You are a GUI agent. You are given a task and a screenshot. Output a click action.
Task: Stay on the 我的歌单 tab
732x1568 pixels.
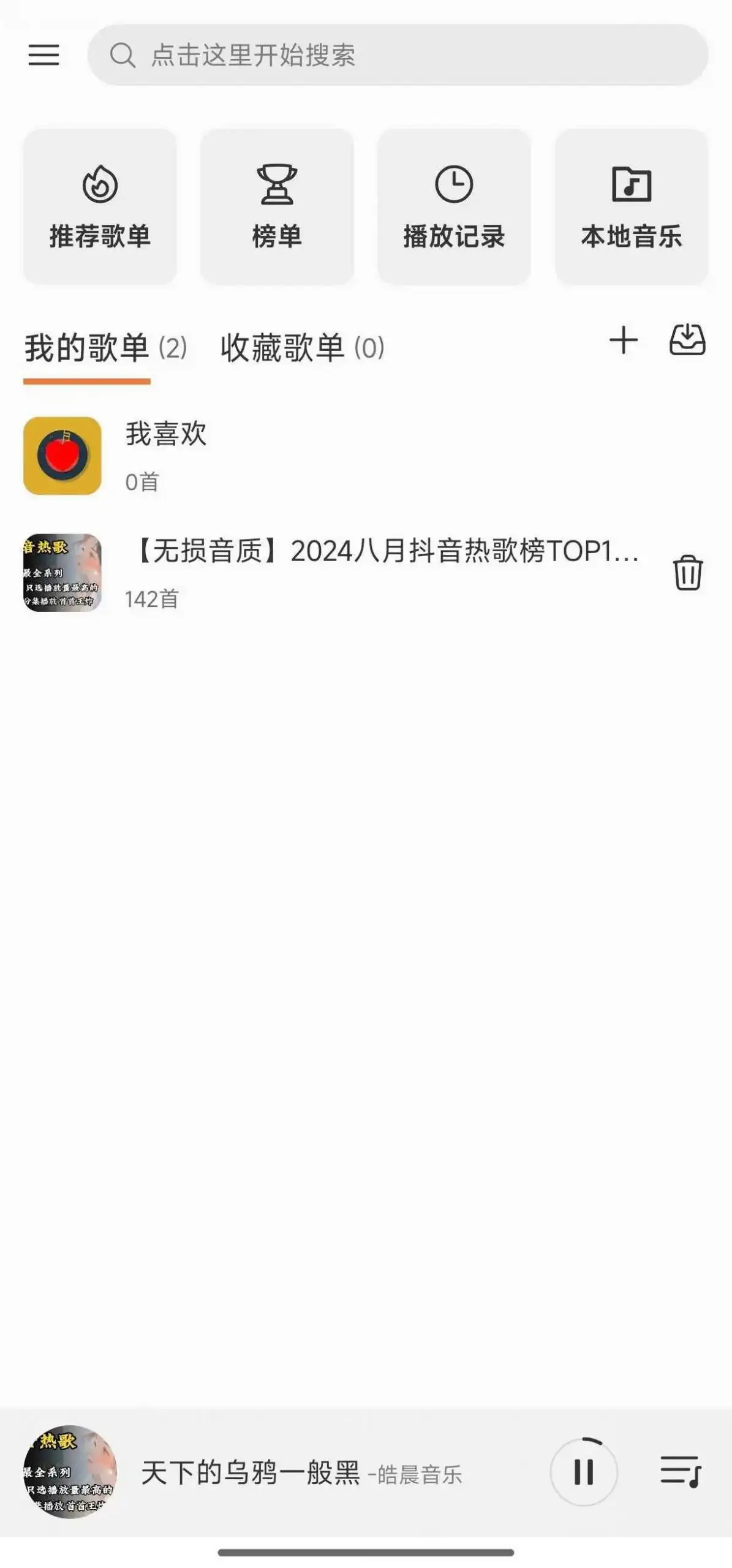click(x=87, y=347)
